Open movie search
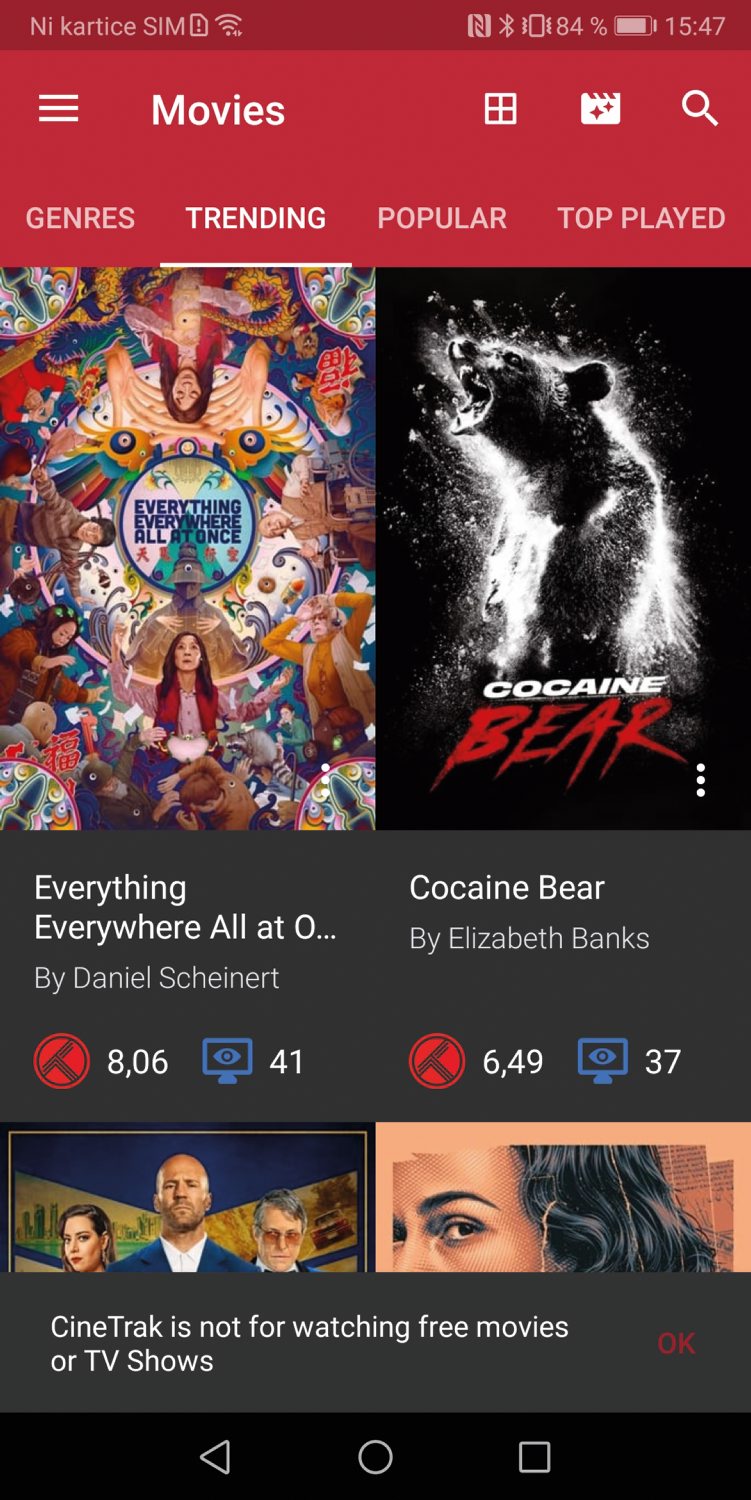The width and height of the screenshot is (751, 1500). click(x=700, y=109)
